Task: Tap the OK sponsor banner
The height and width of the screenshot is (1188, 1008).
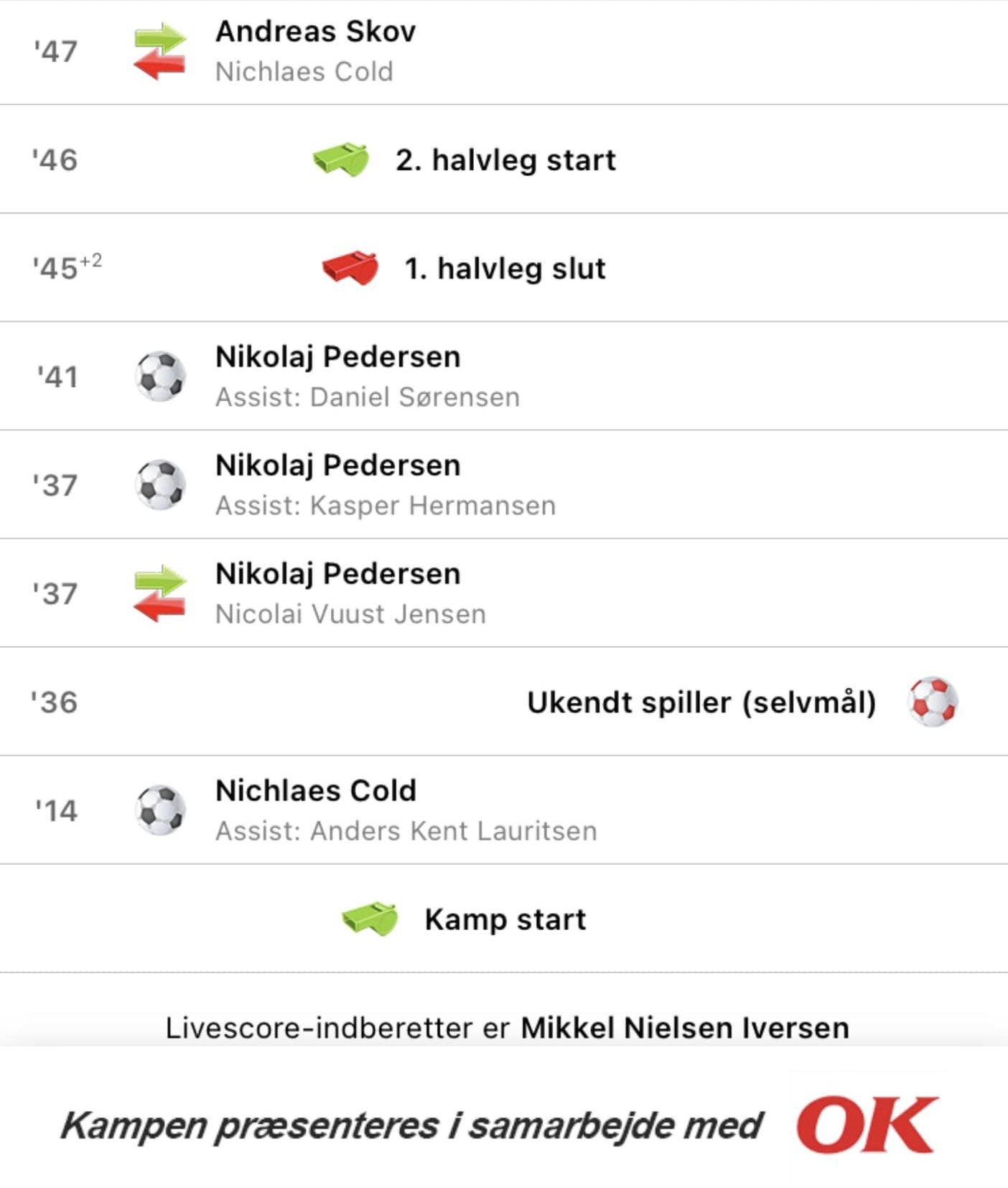Action: tap(503, 1124)
